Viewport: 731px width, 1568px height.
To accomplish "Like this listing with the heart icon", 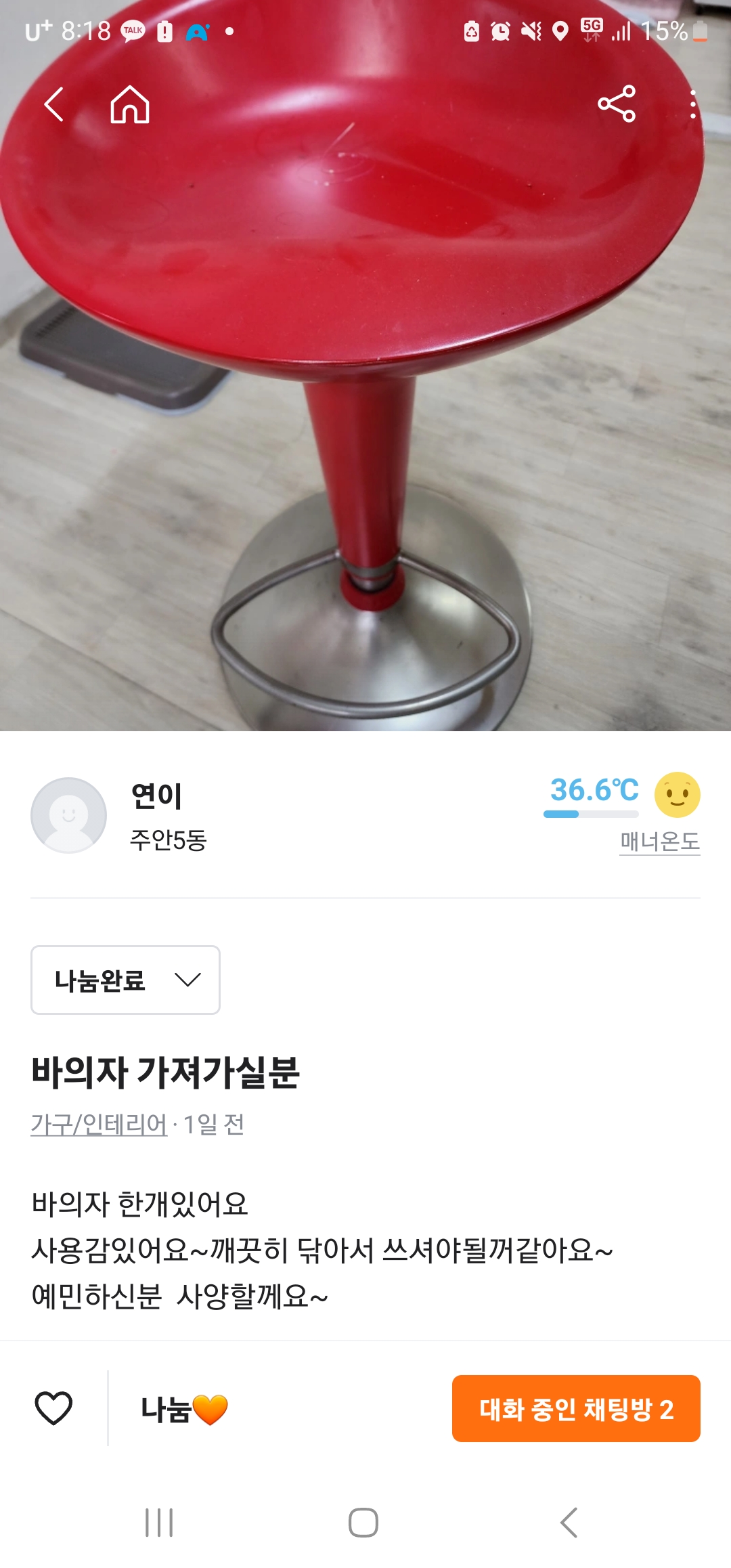I will pyautogui.click(x=53, y=1409).
